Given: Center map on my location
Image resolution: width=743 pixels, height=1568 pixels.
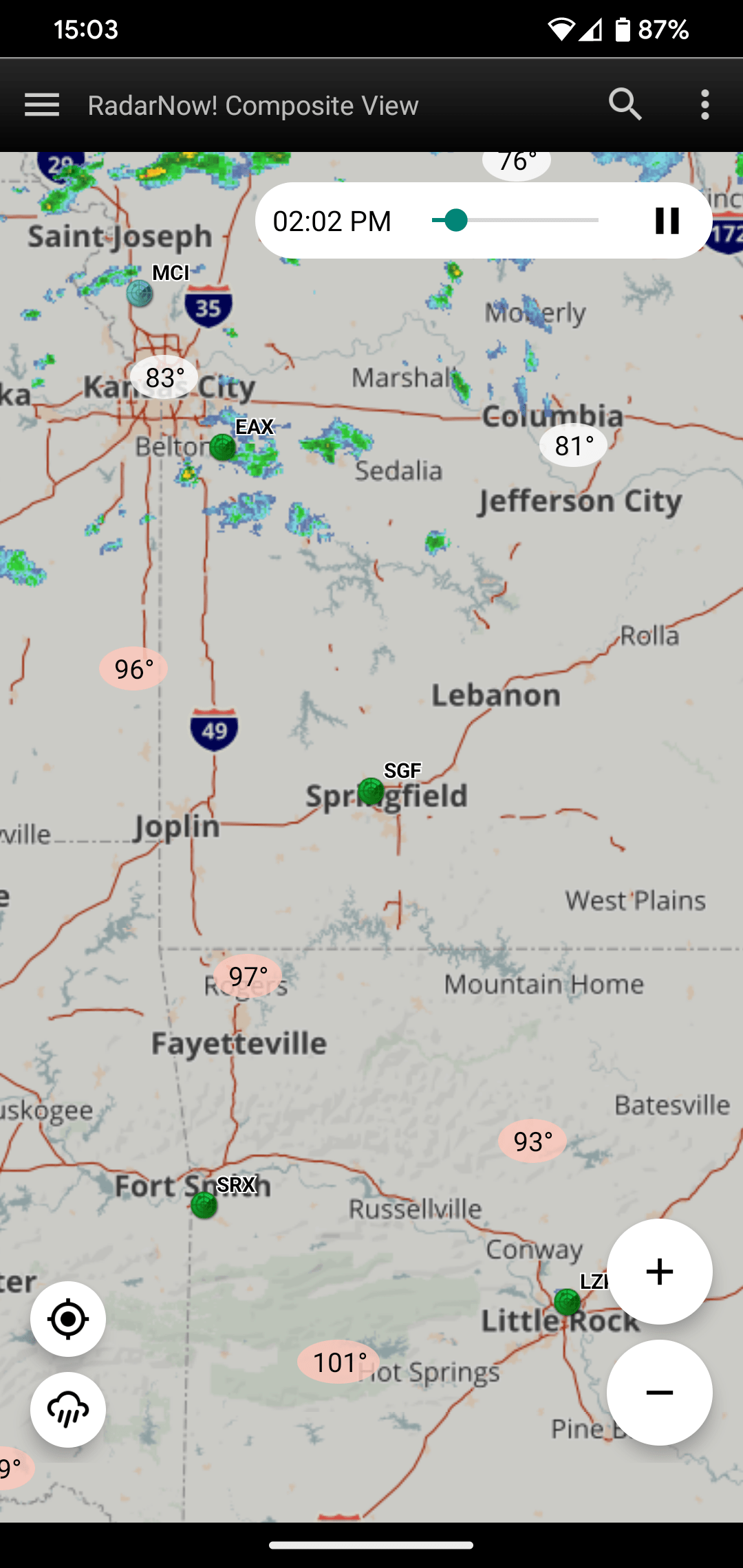Looking at the screenshot, I should [68, 1319].
